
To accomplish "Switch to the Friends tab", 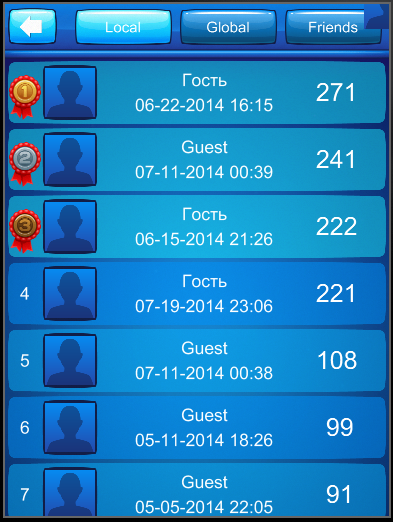I will (x=333, y=27).
